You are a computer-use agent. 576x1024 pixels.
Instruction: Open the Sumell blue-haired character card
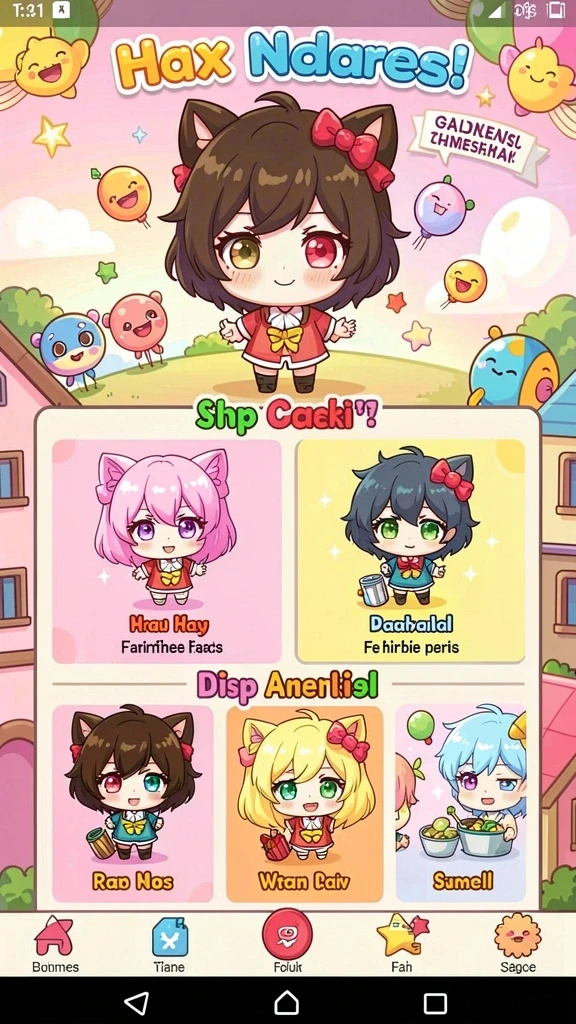coord(460,803)
